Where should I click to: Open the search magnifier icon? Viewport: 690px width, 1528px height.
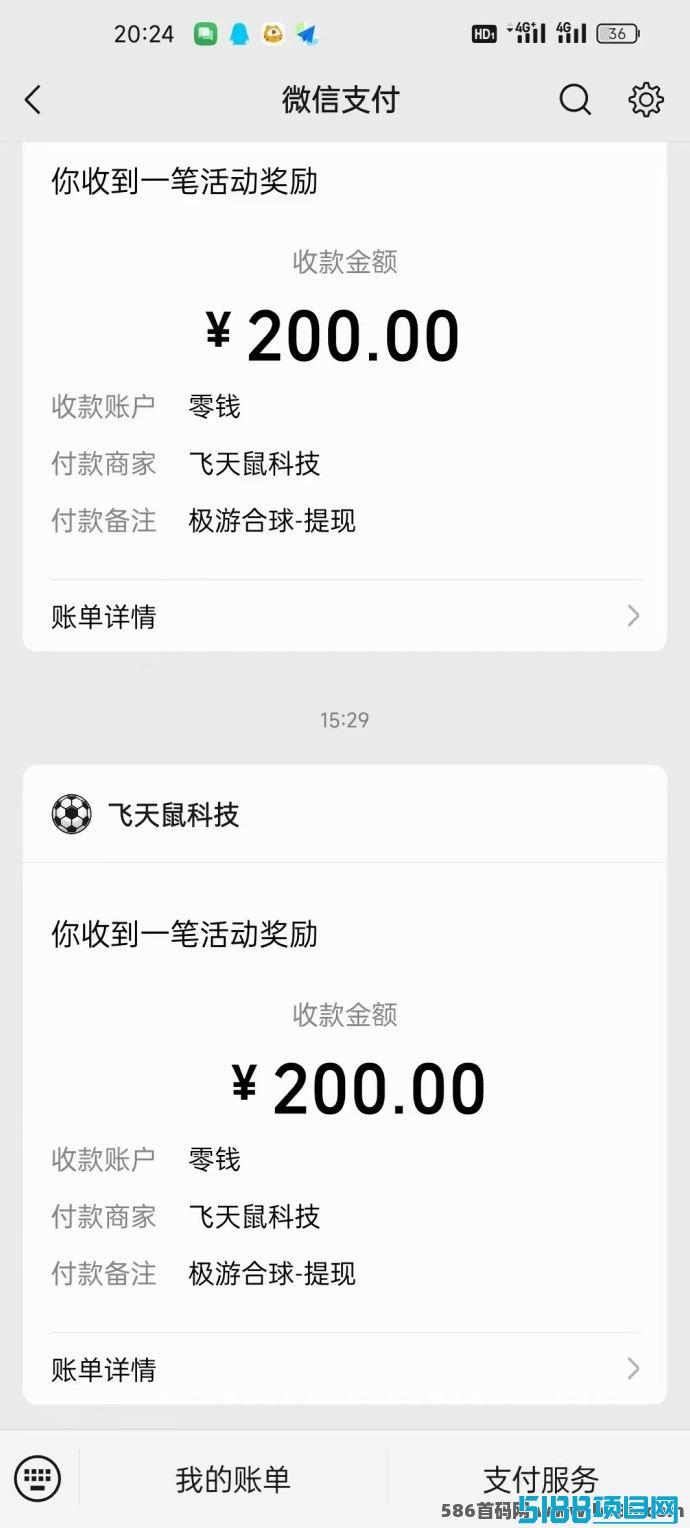(x=575, y=100)
